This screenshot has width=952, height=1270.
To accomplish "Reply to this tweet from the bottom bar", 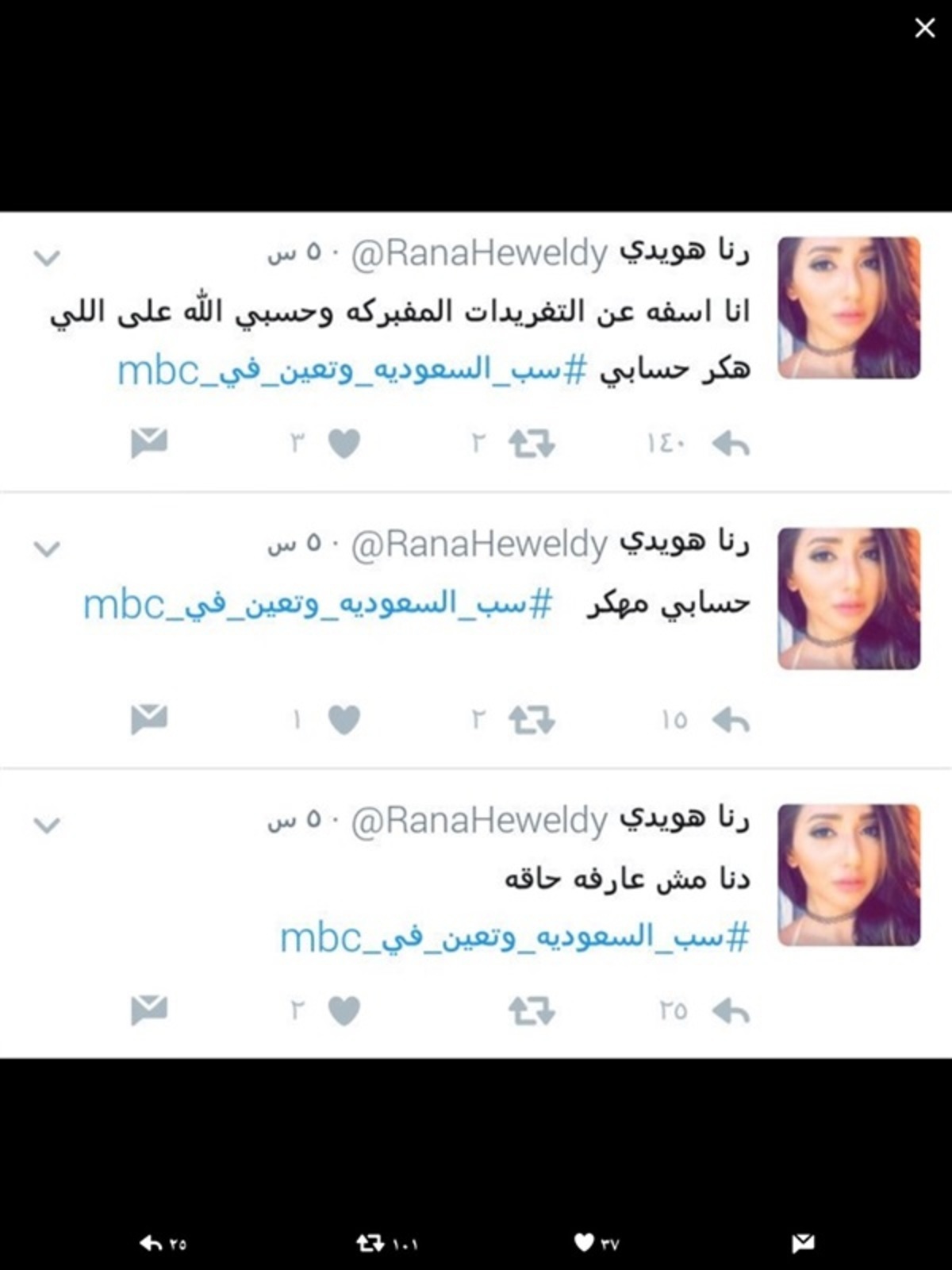I will tap(152, 1243).
